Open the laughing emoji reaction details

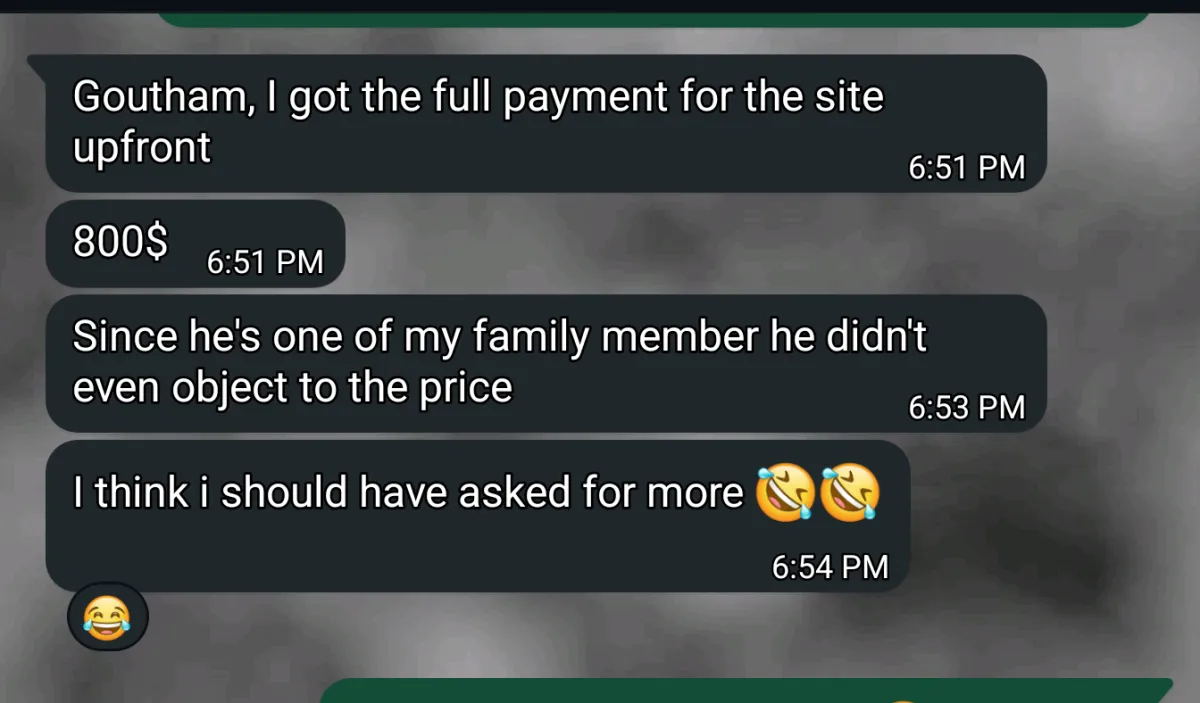click(107, 616)
